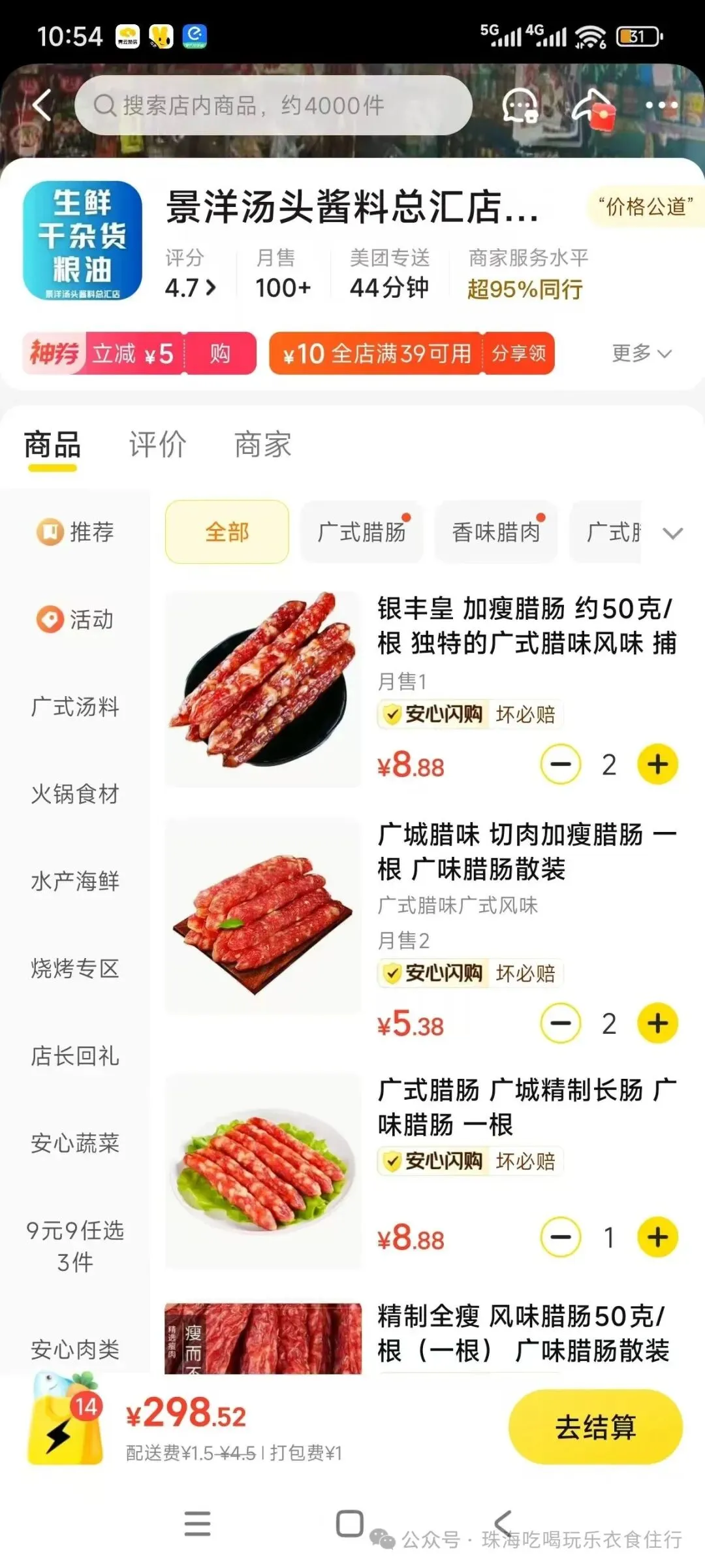Select the 广式腊肠 filter chip
Image resolution: width=705 pixels, height=1568 pixels.
pos(362,532)
